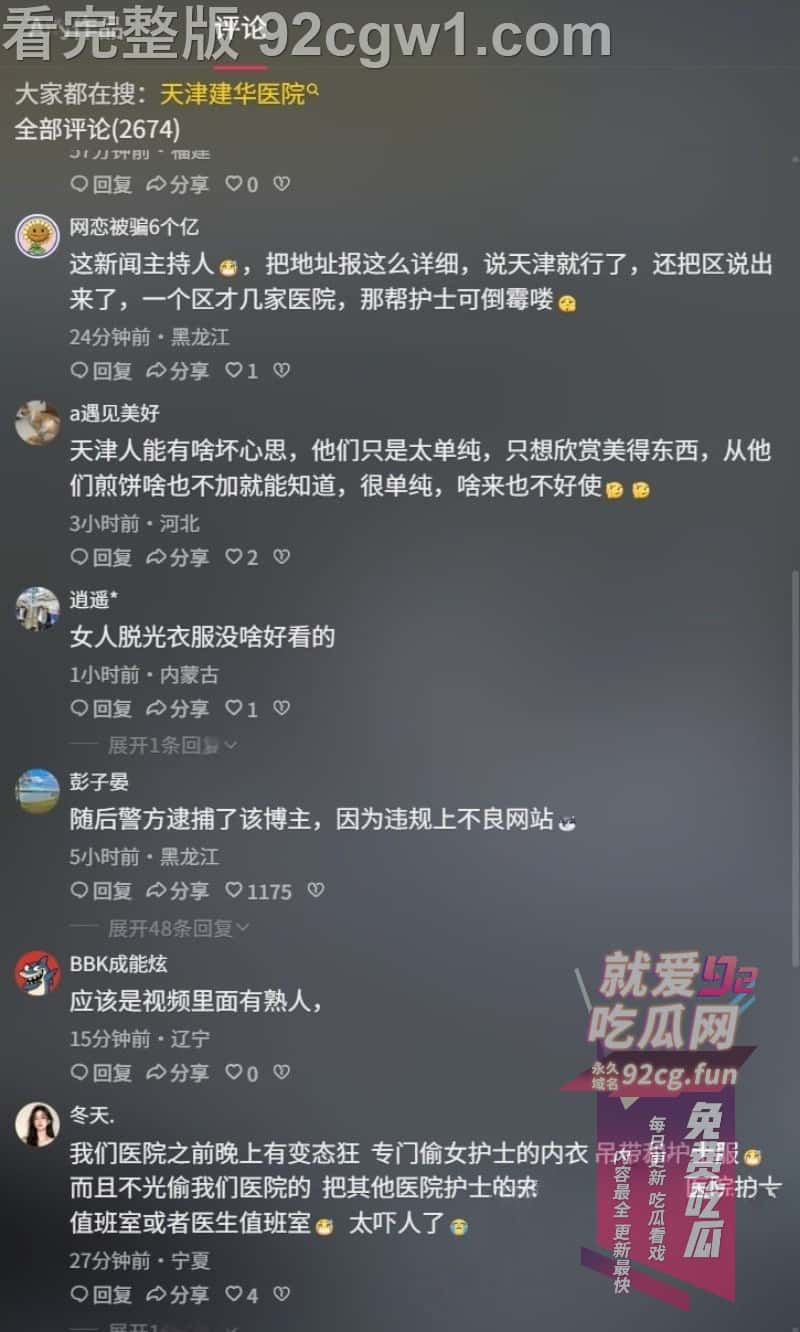Like the comment posted by 逍遥*

coord(241,709)
